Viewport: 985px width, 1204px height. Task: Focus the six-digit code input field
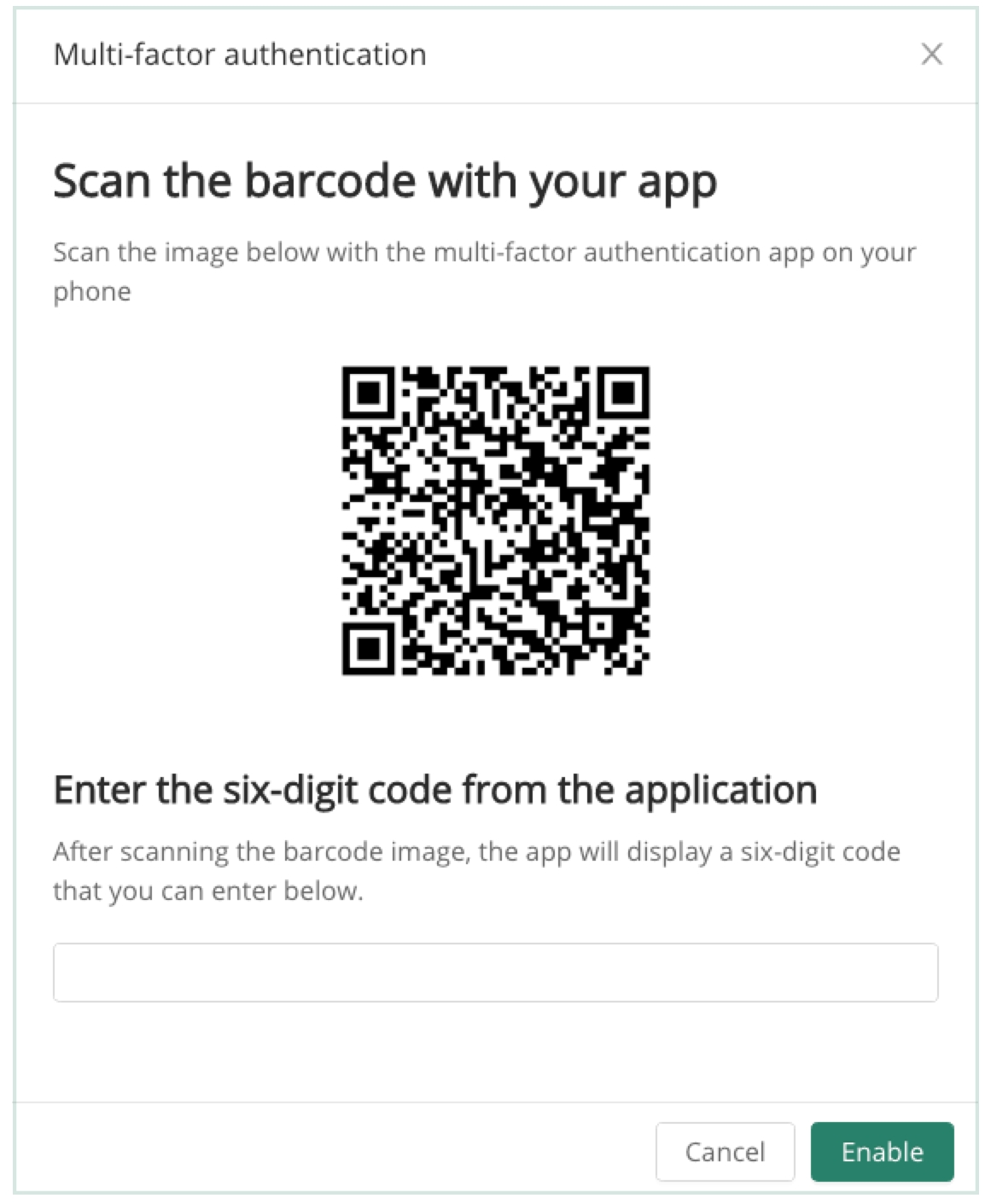(x=495, y=972)
